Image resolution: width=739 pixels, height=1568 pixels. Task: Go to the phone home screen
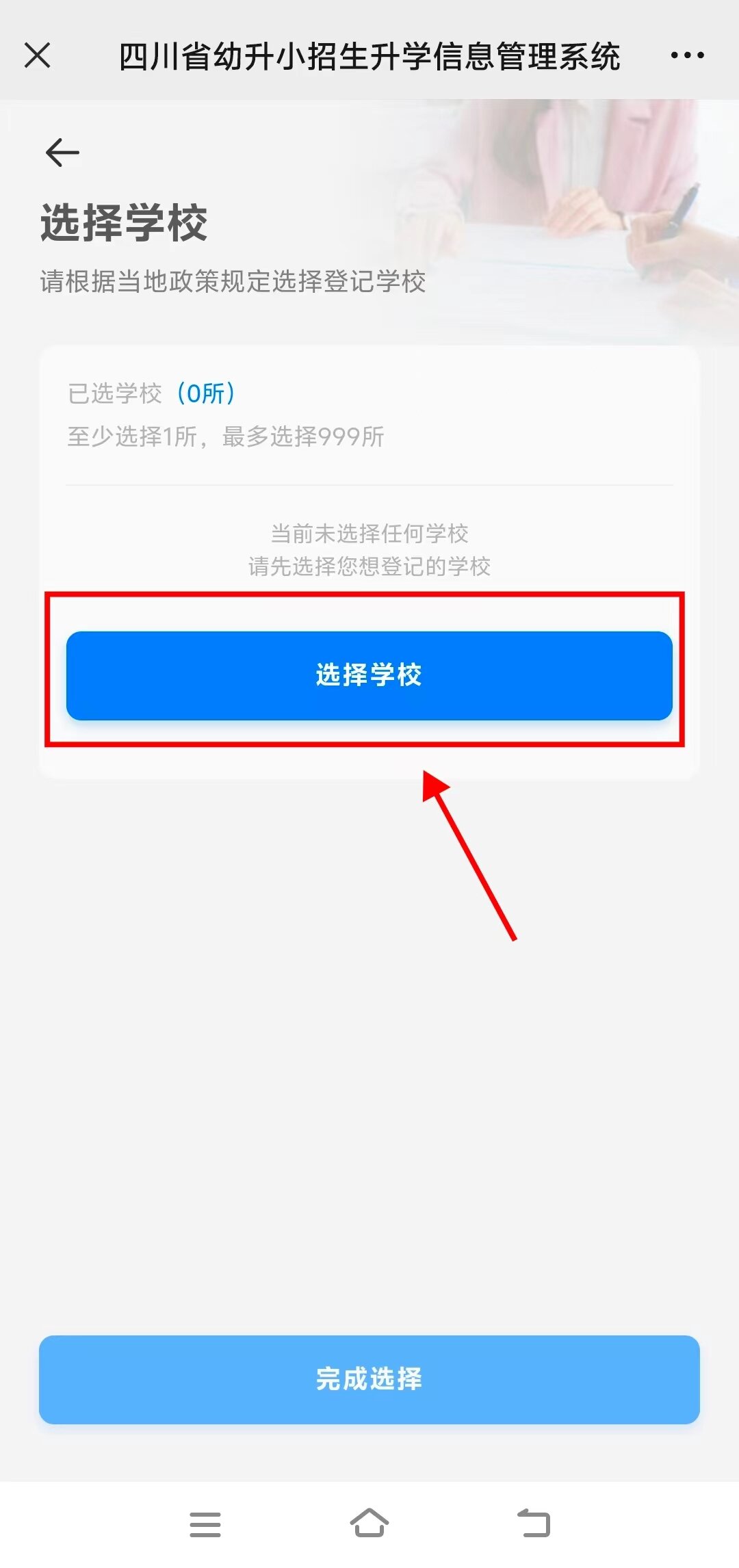pyautogui.click(x=369, y=1523)
